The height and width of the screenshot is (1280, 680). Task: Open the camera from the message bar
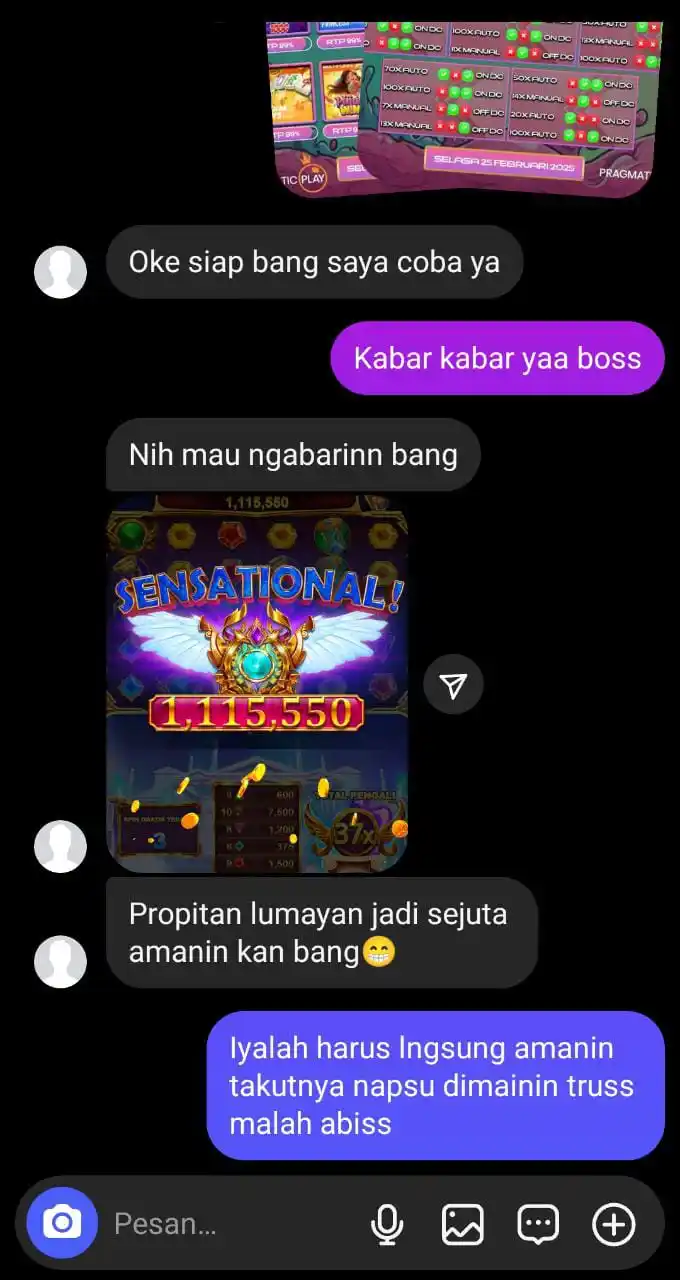pos(62,1222)
